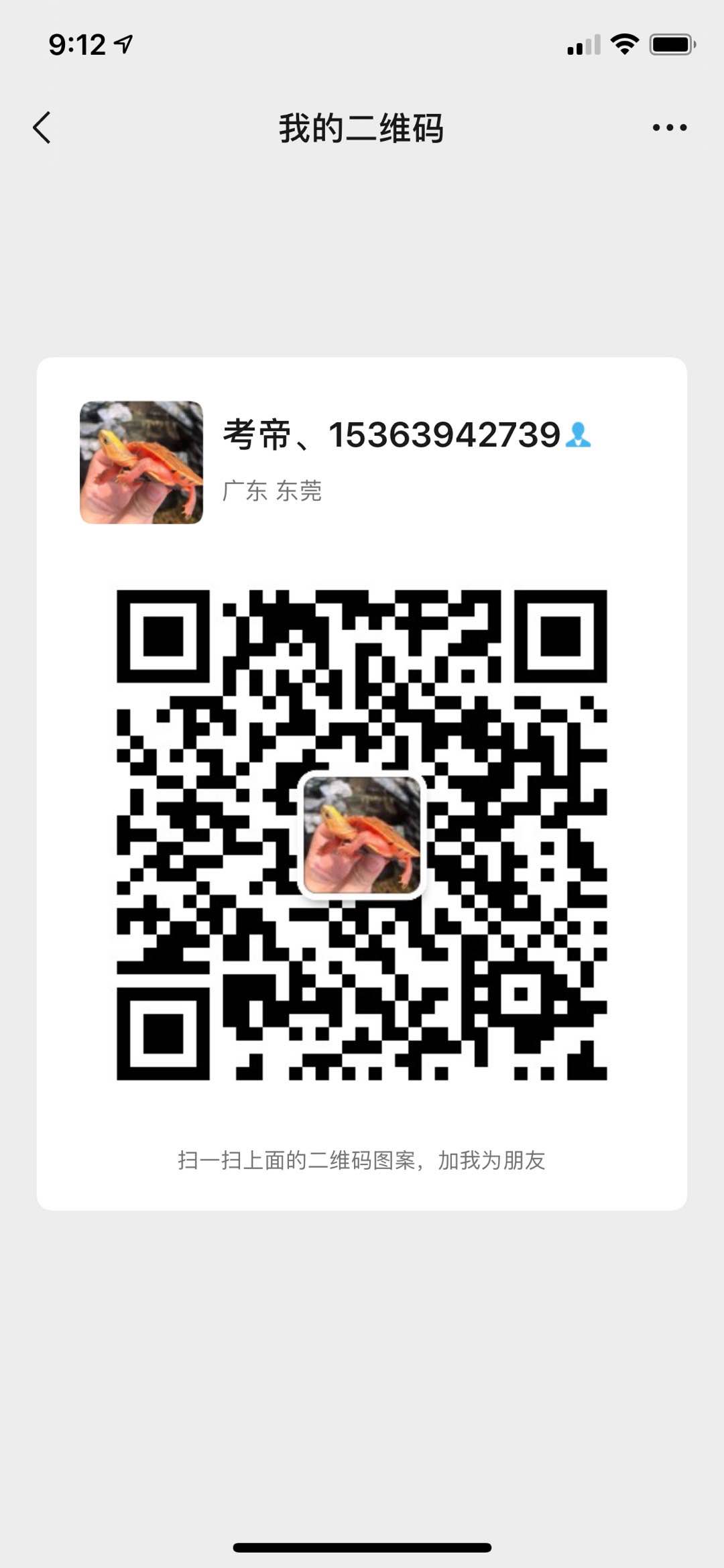
Task: Open the three-dot more options menu
Action: [669, 127]
